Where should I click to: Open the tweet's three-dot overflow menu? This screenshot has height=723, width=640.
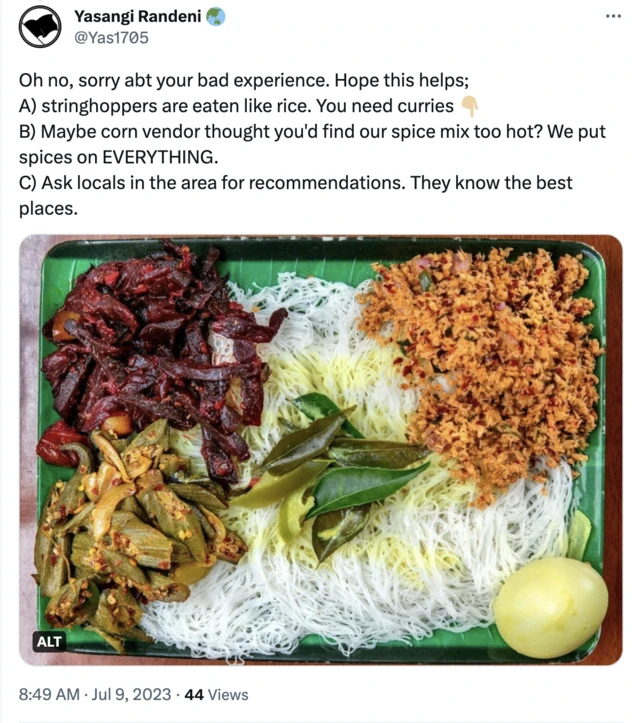click(612, 18)
